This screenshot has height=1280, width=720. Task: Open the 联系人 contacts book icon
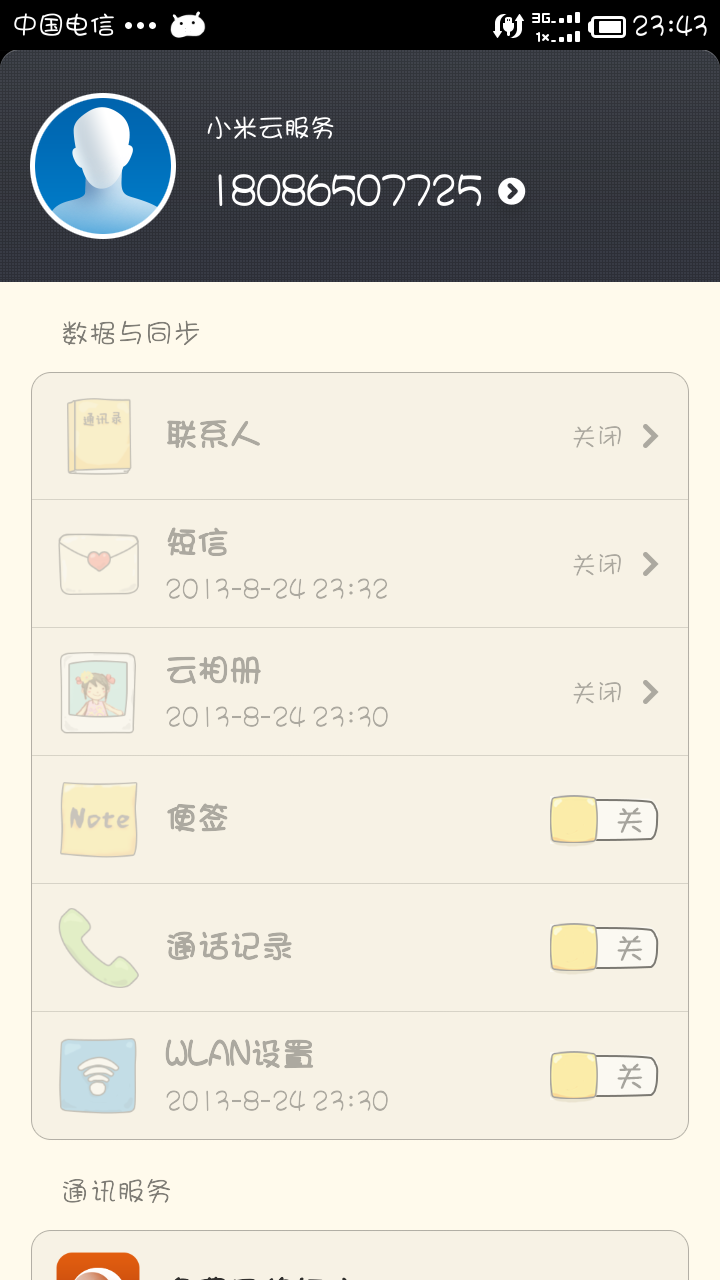tap(98, 435)
